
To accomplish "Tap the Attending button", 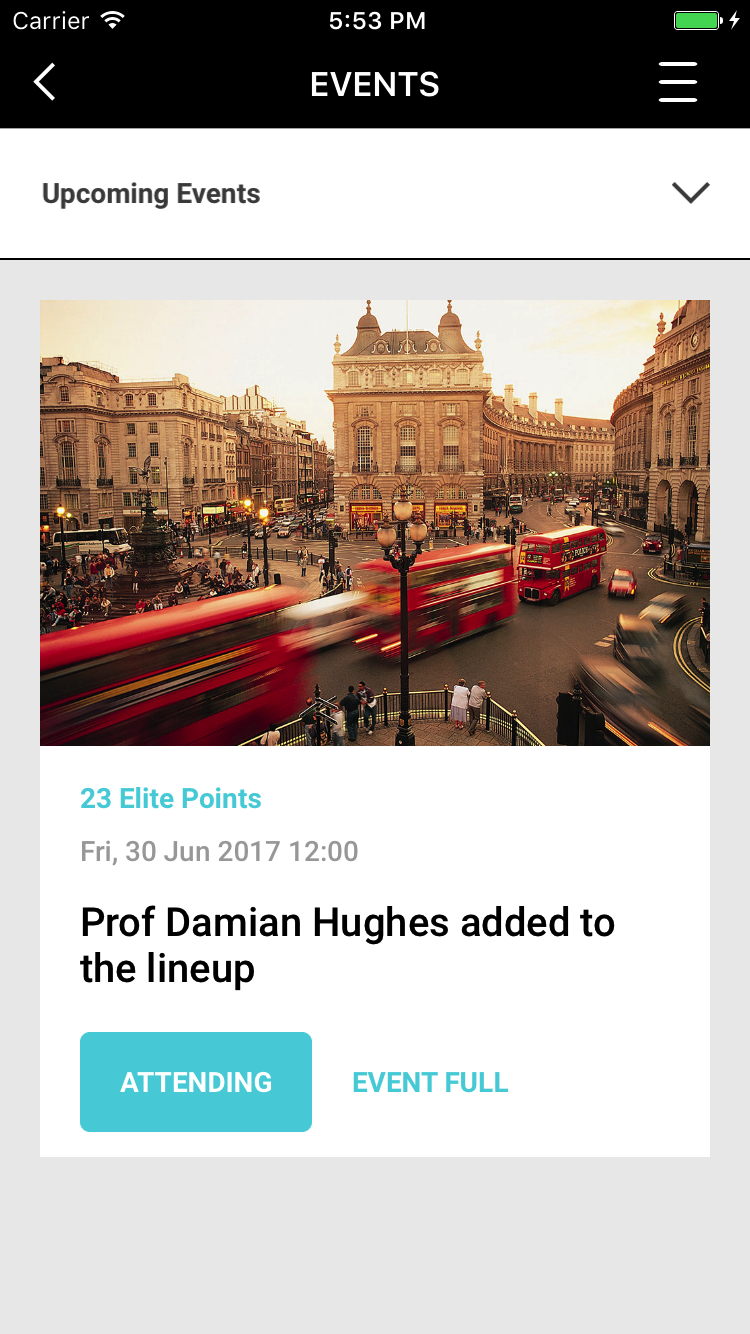I will click(x=196, y=1082).
